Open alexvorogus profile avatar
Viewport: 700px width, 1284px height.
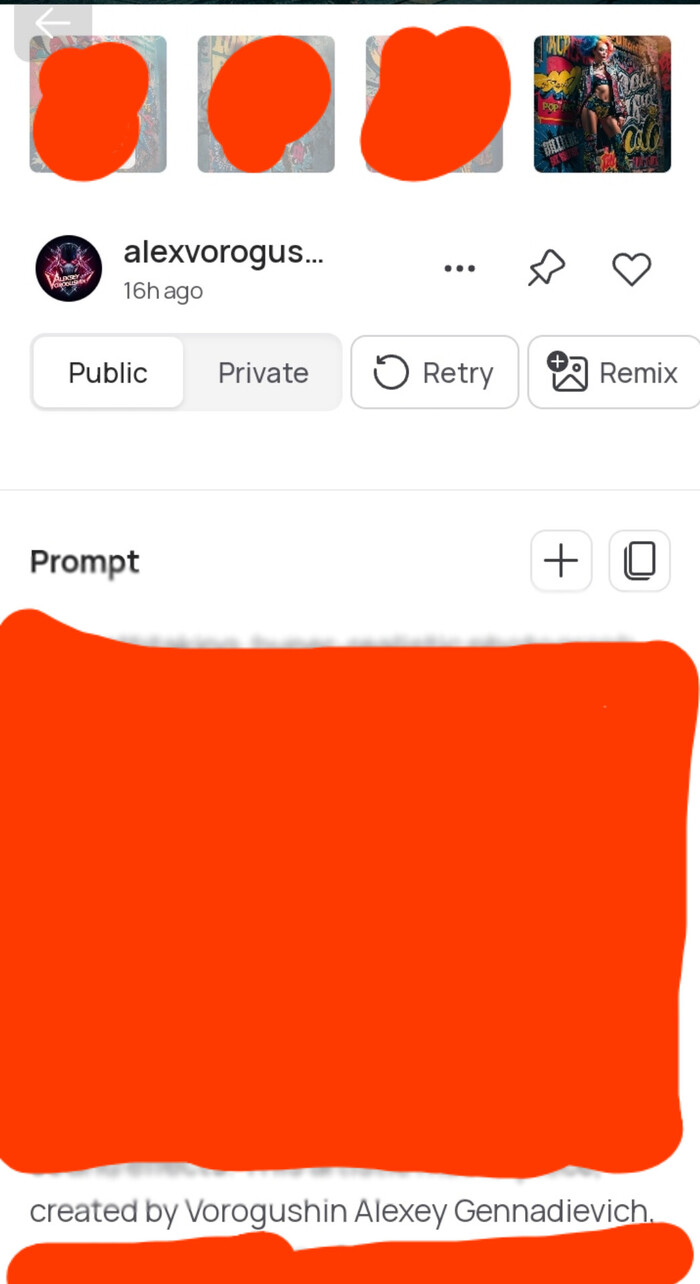69,268
